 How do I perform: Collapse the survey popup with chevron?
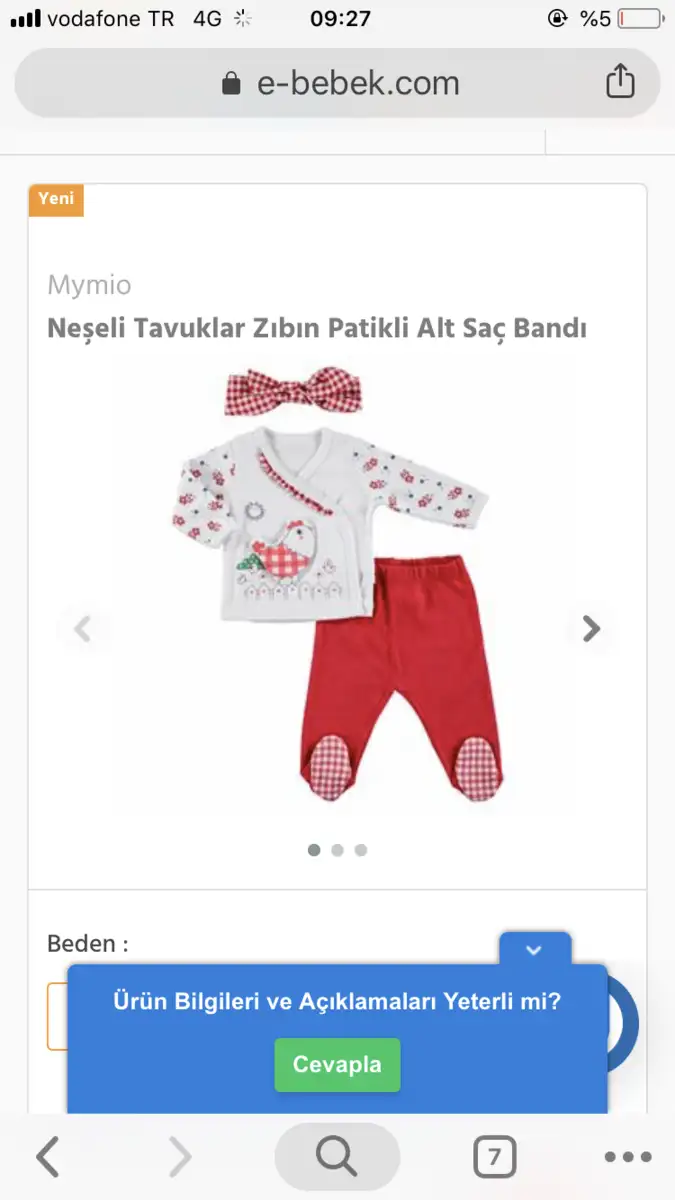[x=534, y=950]
